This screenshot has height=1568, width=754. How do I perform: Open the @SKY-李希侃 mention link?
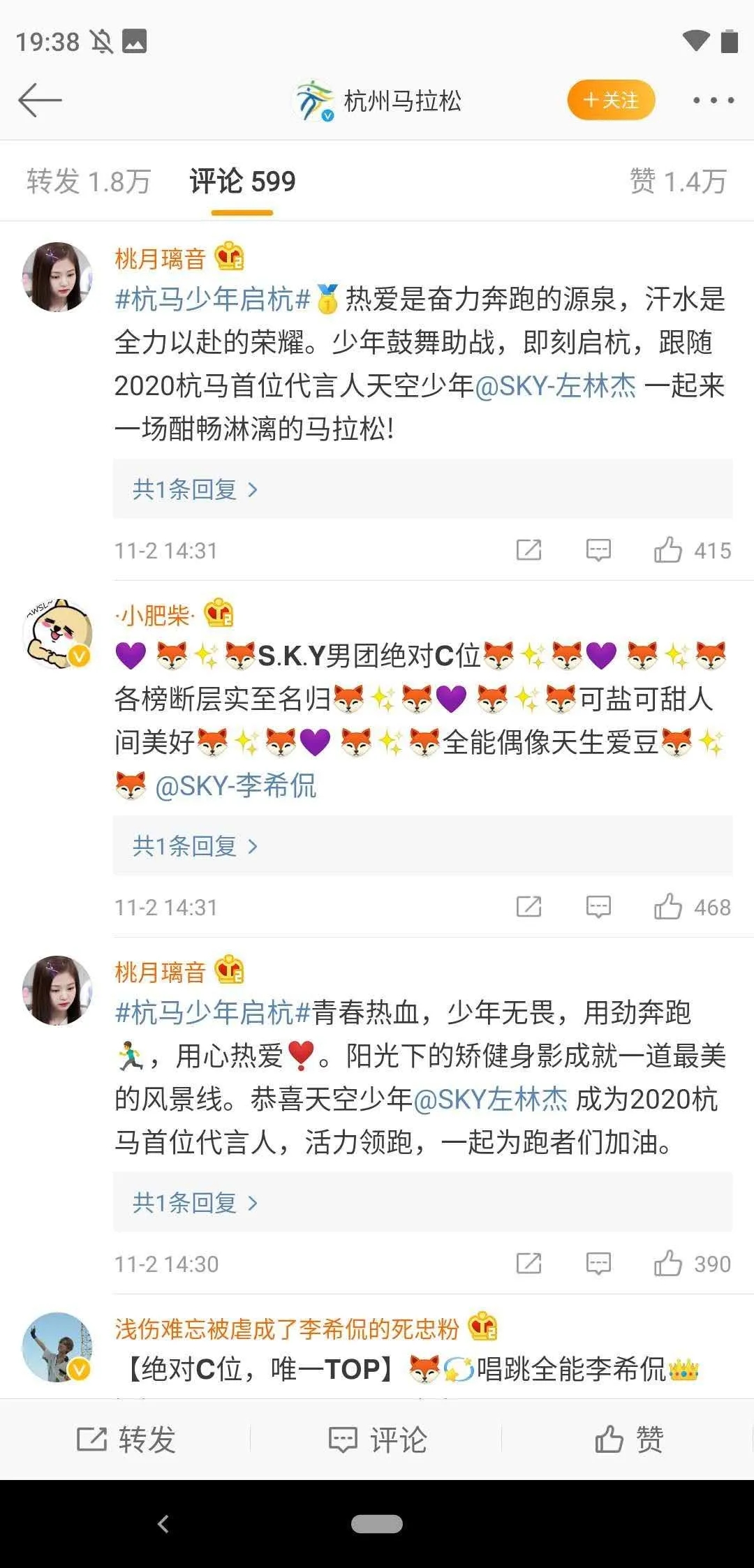[236, 786]
